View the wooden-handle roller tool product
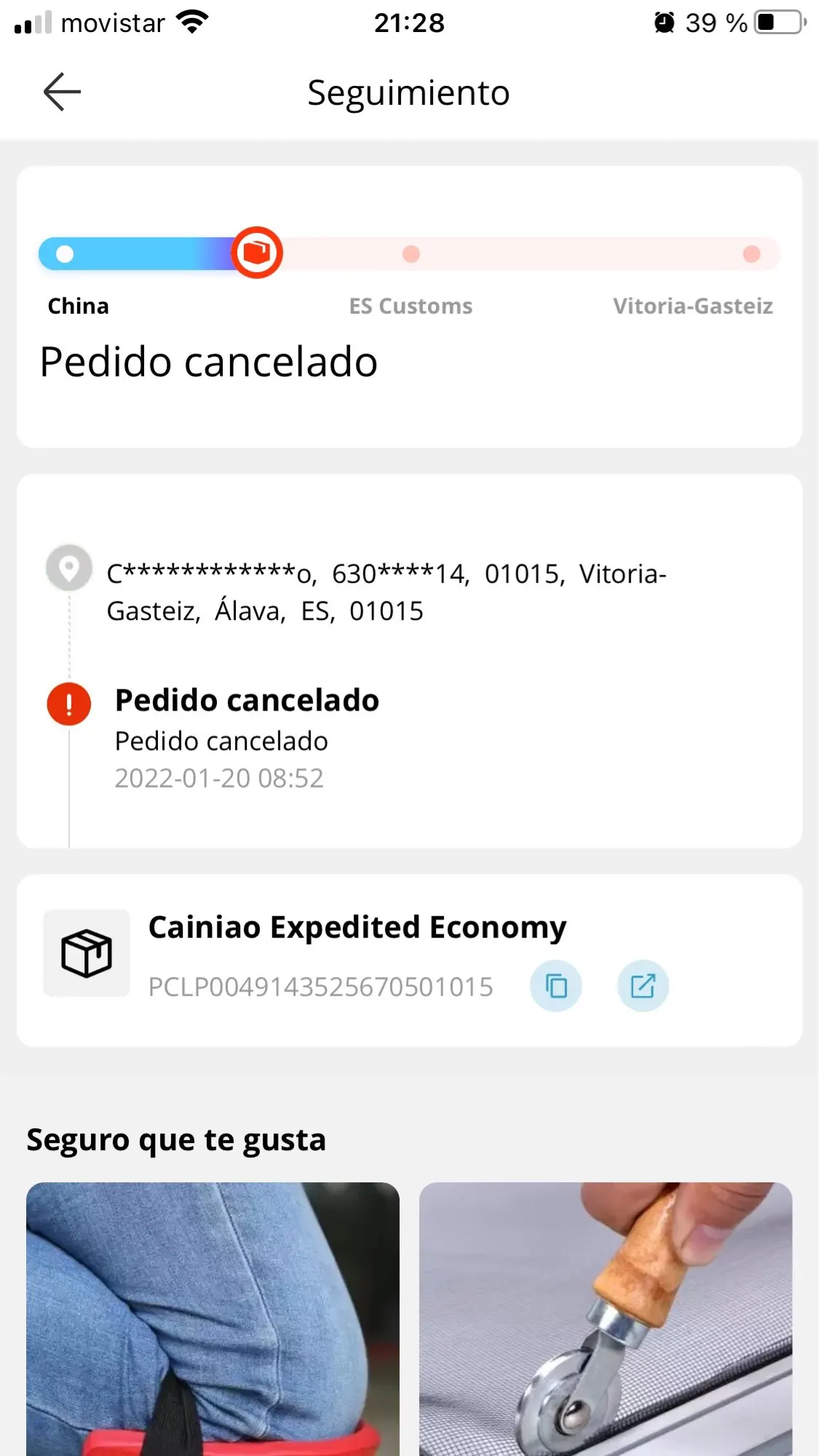Screen dimensions: 819x1456 606,1318
